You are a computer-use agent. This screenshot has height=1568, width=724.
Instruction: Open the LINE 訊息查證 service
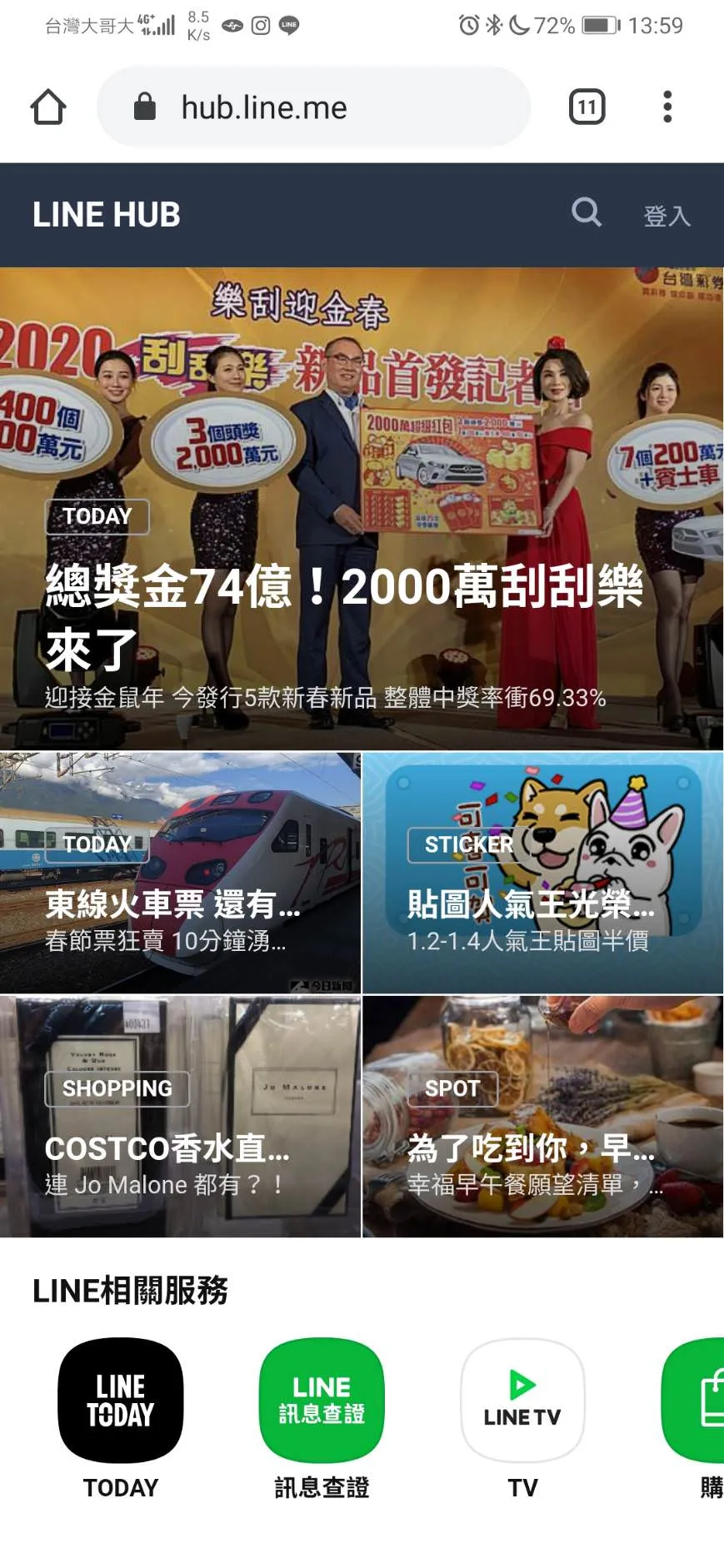(x=322, y=1400)
